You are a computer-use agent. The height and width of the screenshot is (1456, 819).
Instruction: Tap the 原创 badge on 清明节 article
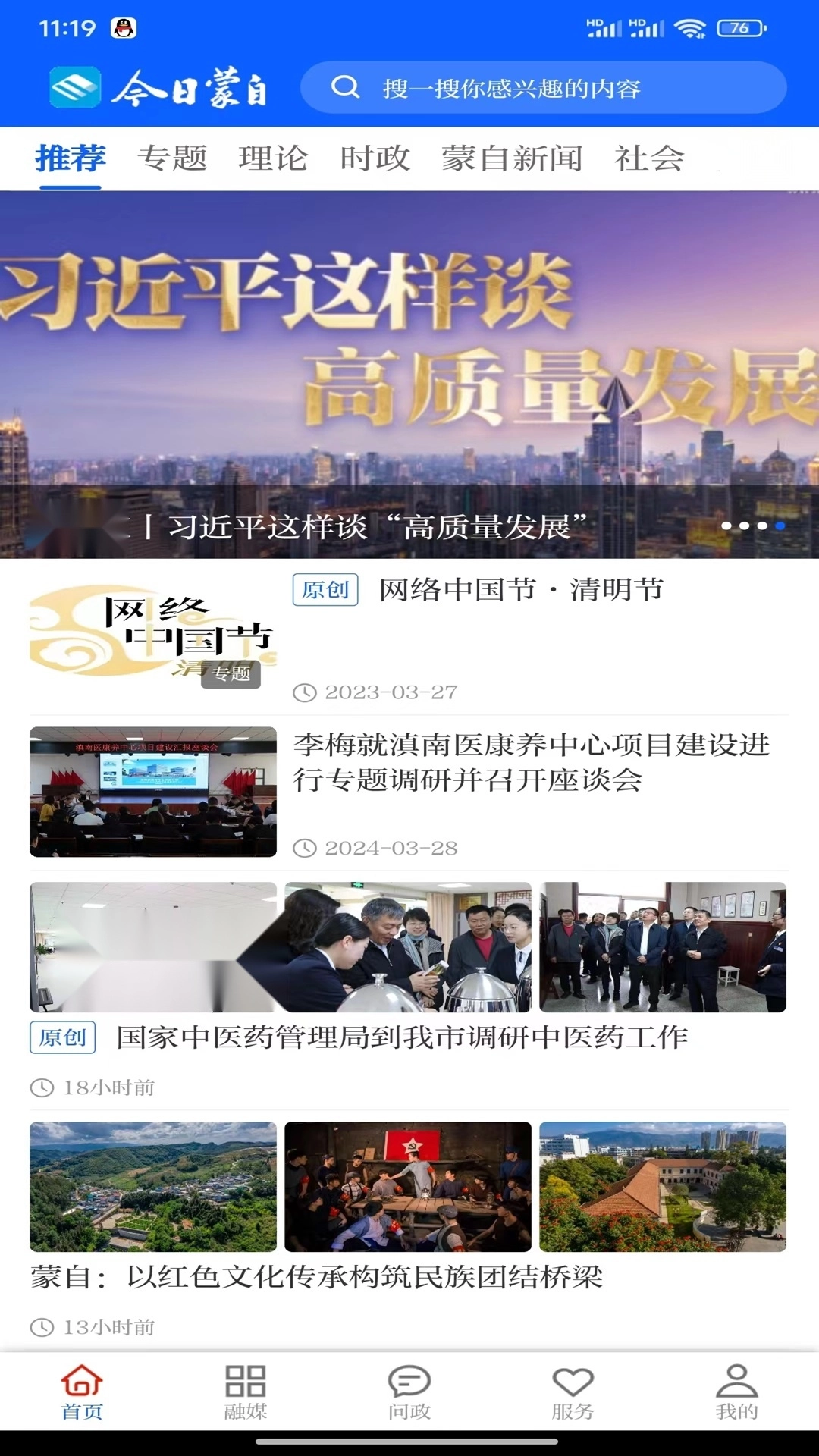click(x=327, y=591)
